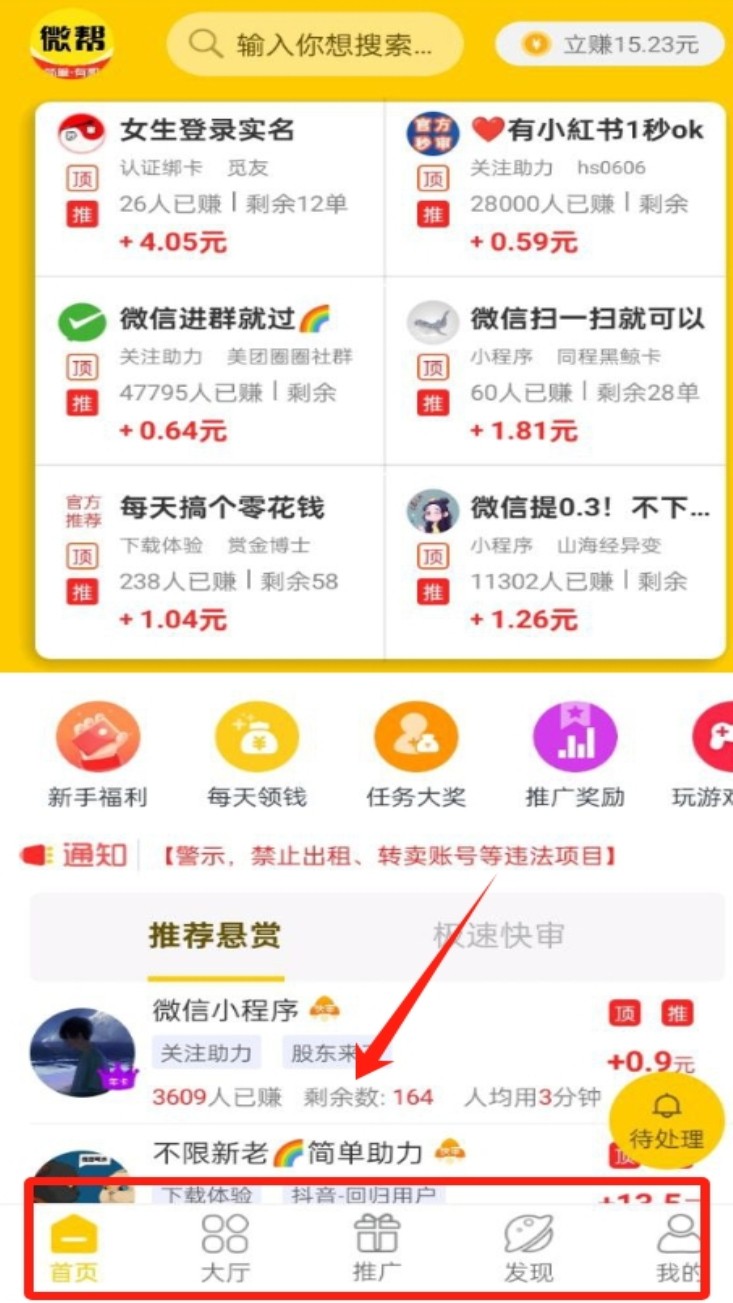
Task: Go to the 推广 tab
Action: point(377,1247)
